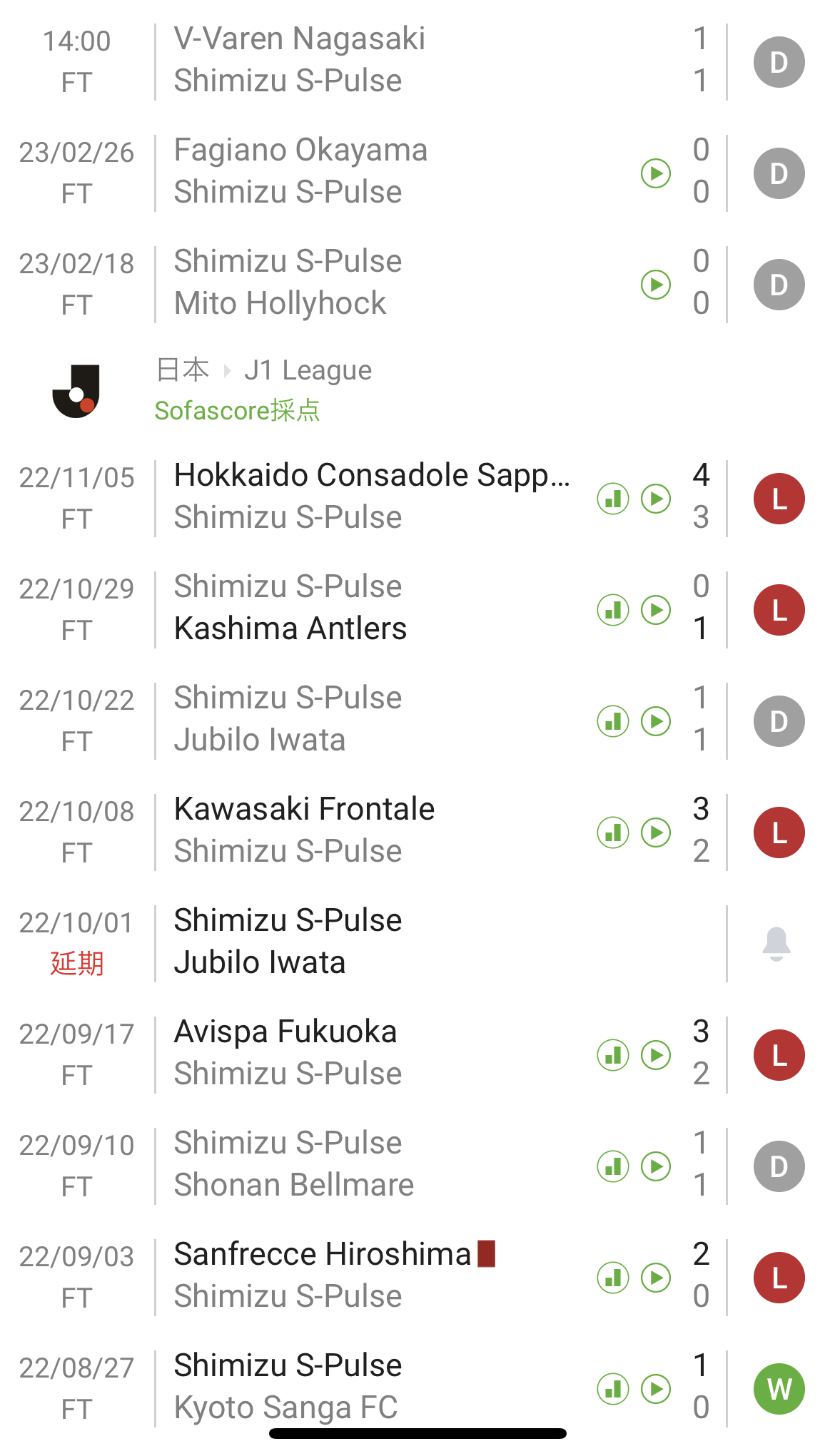Enable bell alert for postponed Jubilo Iwata match
Viewport: 835px width, 1456px height.
(x=776, y=944)
